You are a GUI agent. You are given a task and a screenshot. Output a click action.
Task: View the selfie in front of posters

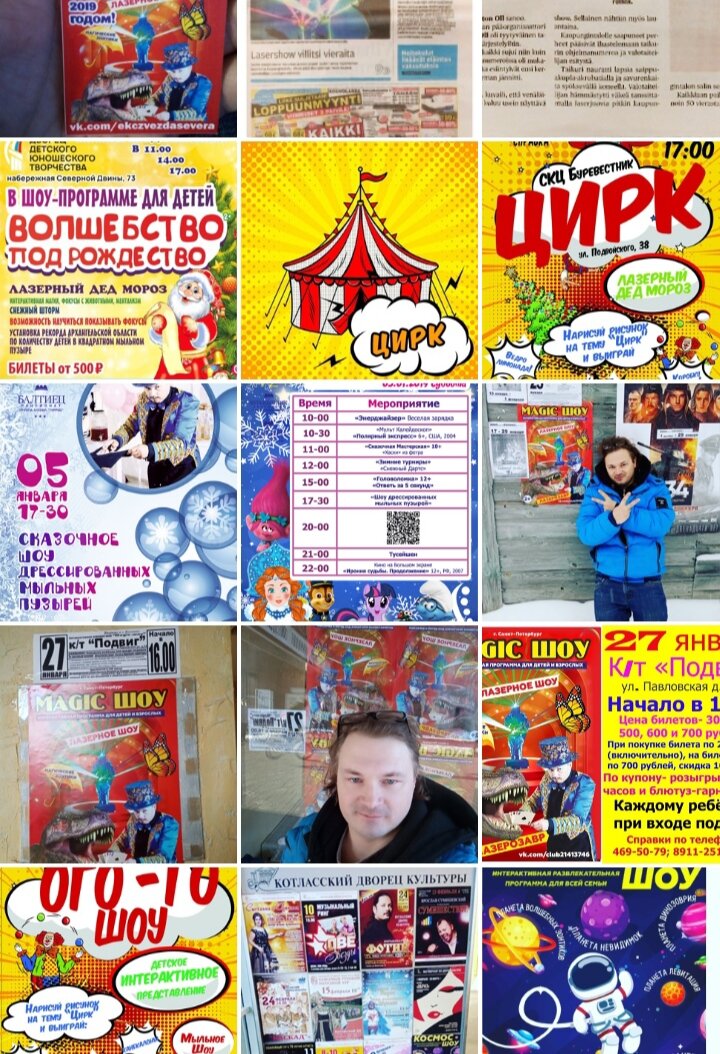(359, 744)
